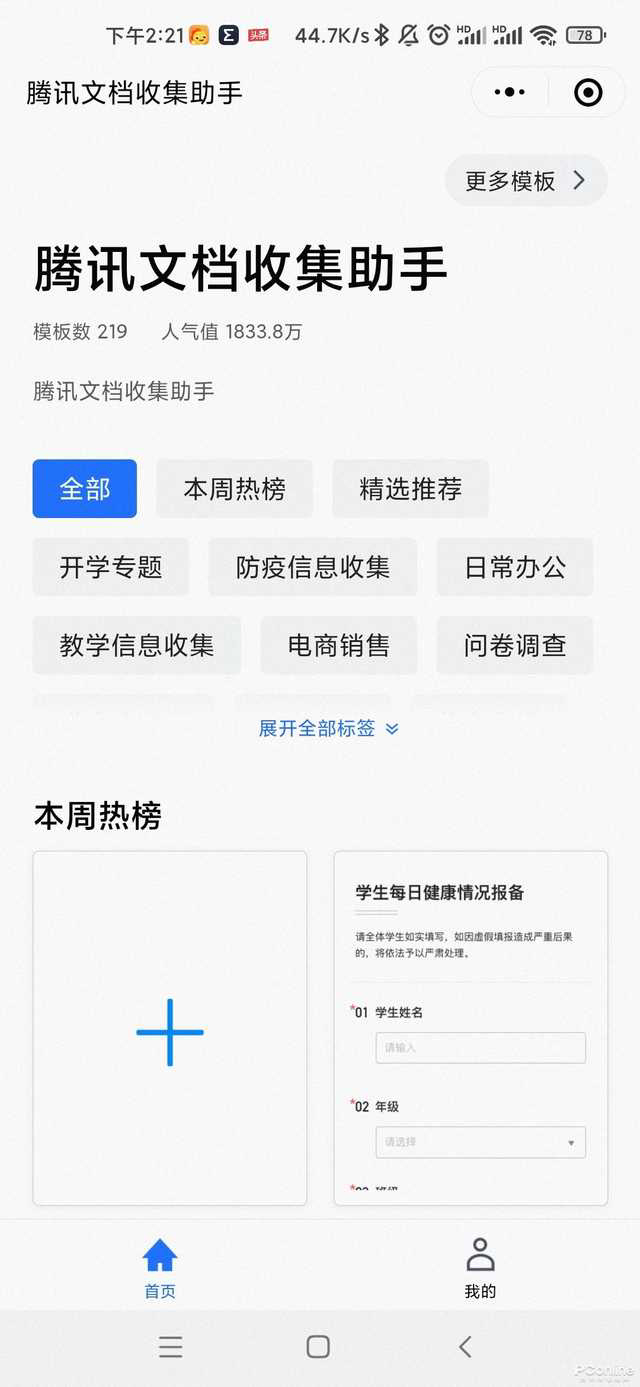
Task: Filter templates by 本周热榜
Action: coord(235,489)
